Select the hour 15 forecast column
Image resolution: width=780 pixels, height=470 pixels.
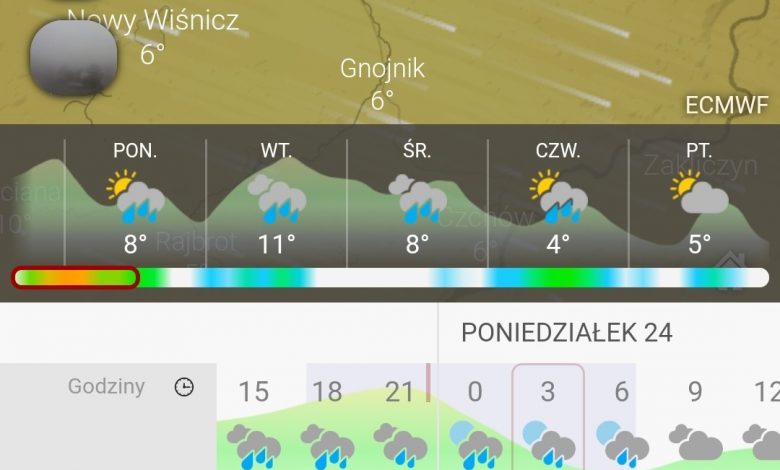pos(253,416)
